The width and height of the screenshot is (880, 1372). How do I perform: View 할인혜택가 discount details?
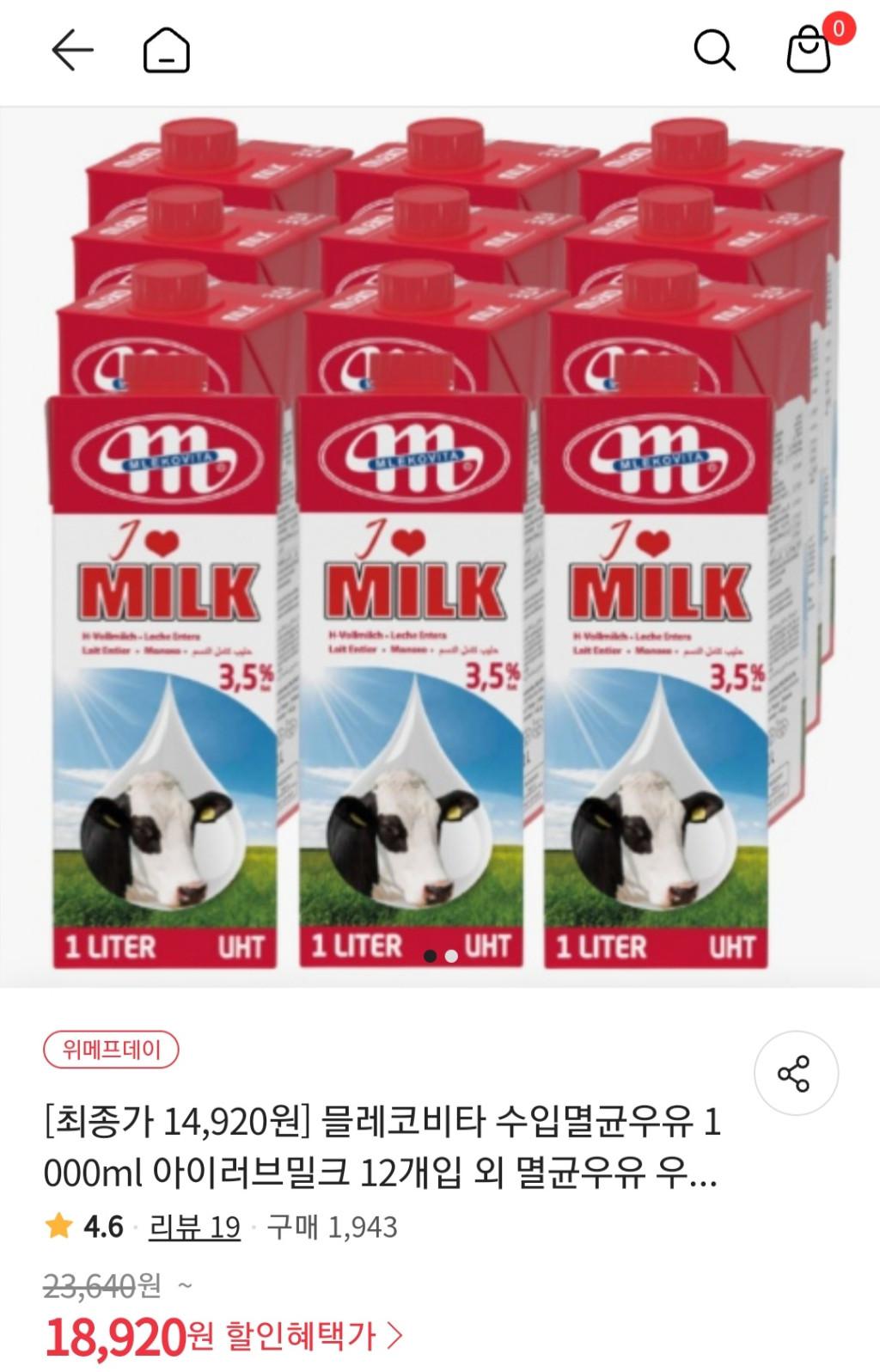point(315,1335)
